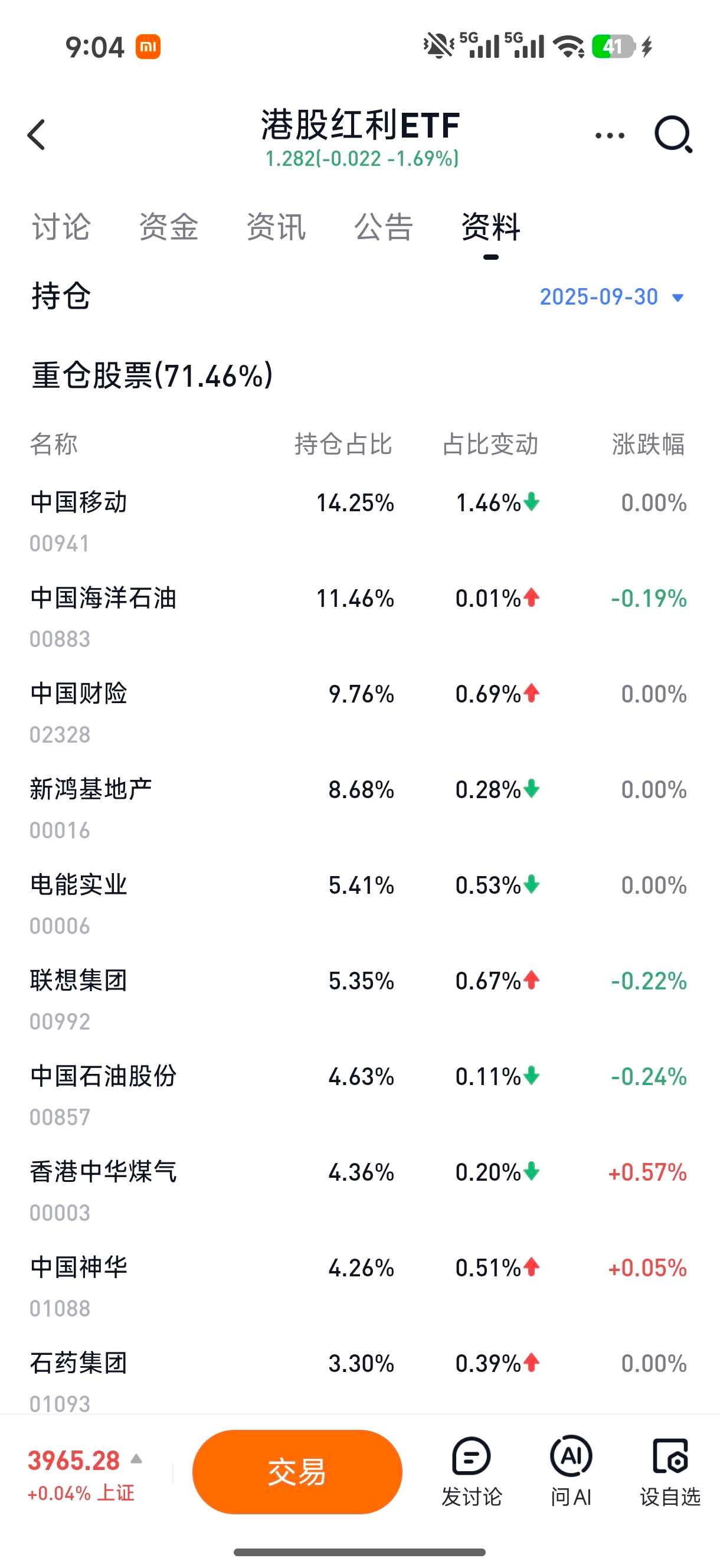Open the 中国海洋石油 holding row
Viewport: 720px width, 1568px height.
[x=359, y=617]
